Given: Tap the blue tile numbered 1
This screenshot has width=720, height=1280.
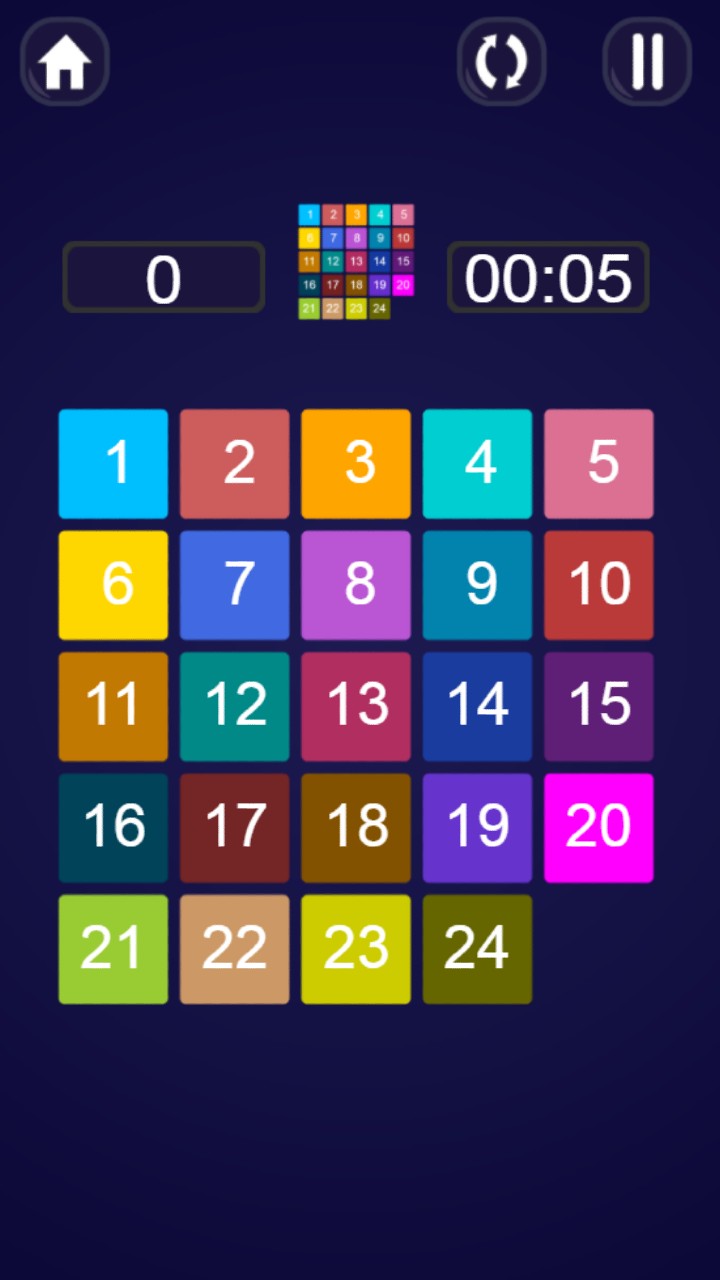Looking at the screenshot, I should click(x=113, y=464).
